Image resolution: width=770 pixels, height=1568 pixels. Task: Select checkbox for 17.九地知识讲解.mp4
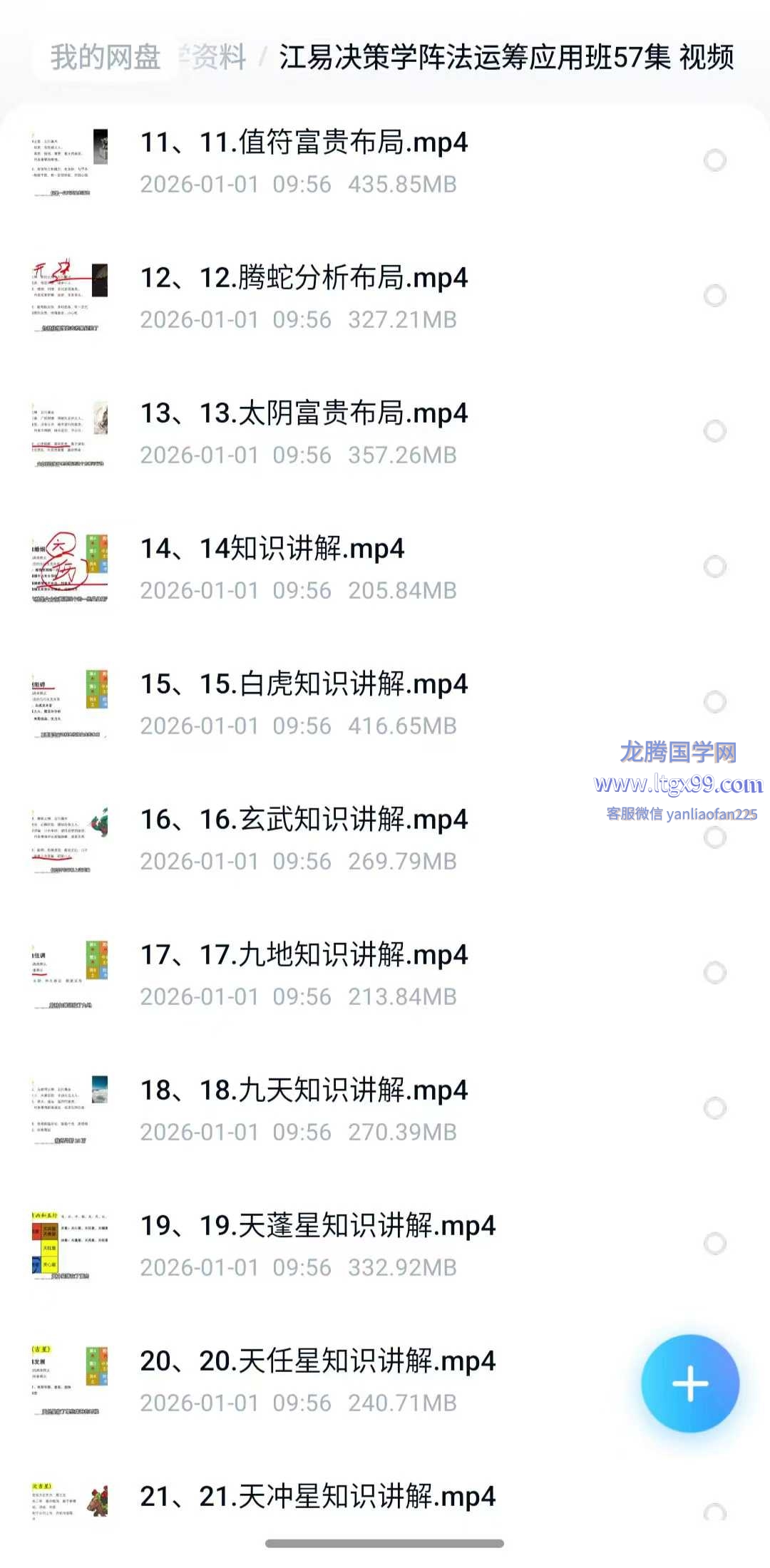click(714, 973)
